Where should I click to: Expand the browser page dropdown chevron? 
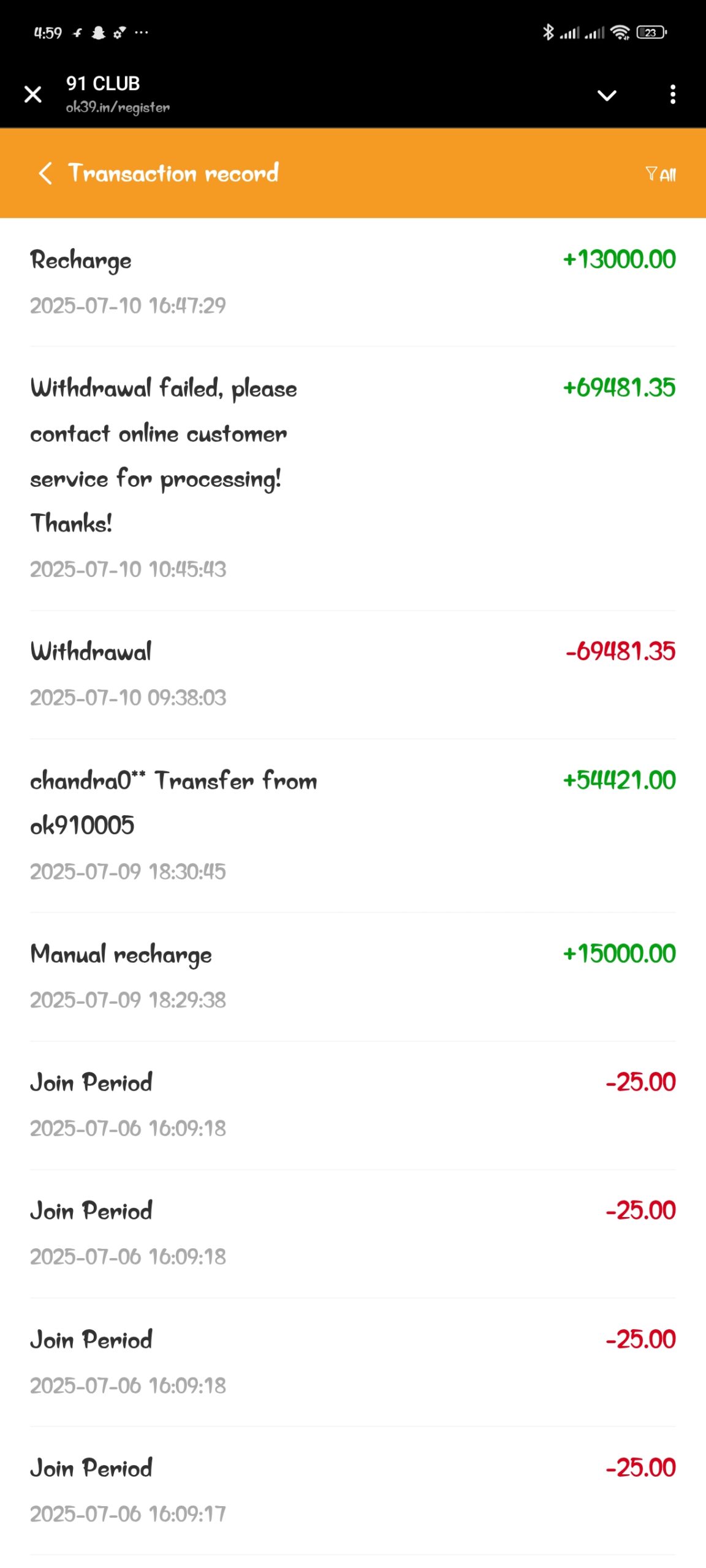606,95
